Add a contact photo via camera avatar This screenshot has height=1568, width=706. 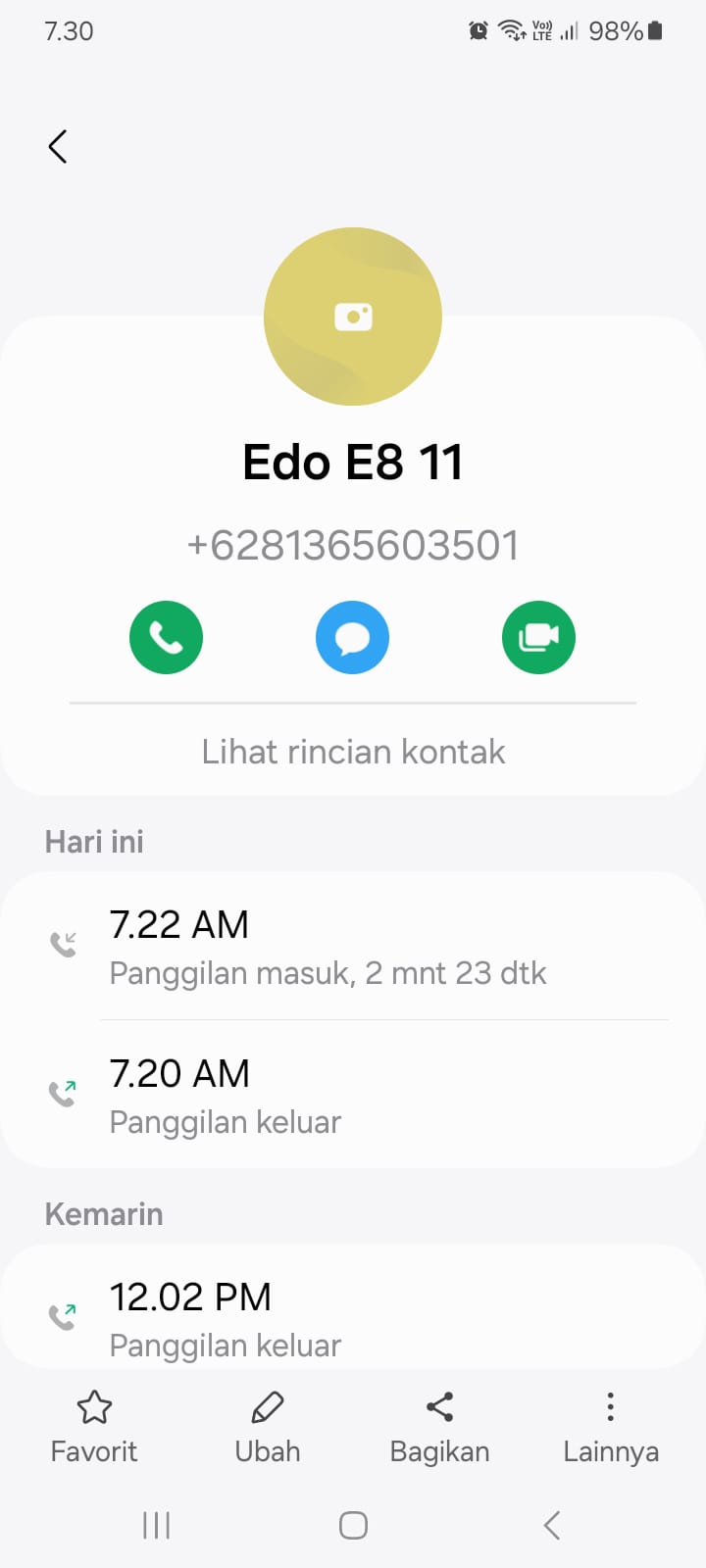click(353, 317)
